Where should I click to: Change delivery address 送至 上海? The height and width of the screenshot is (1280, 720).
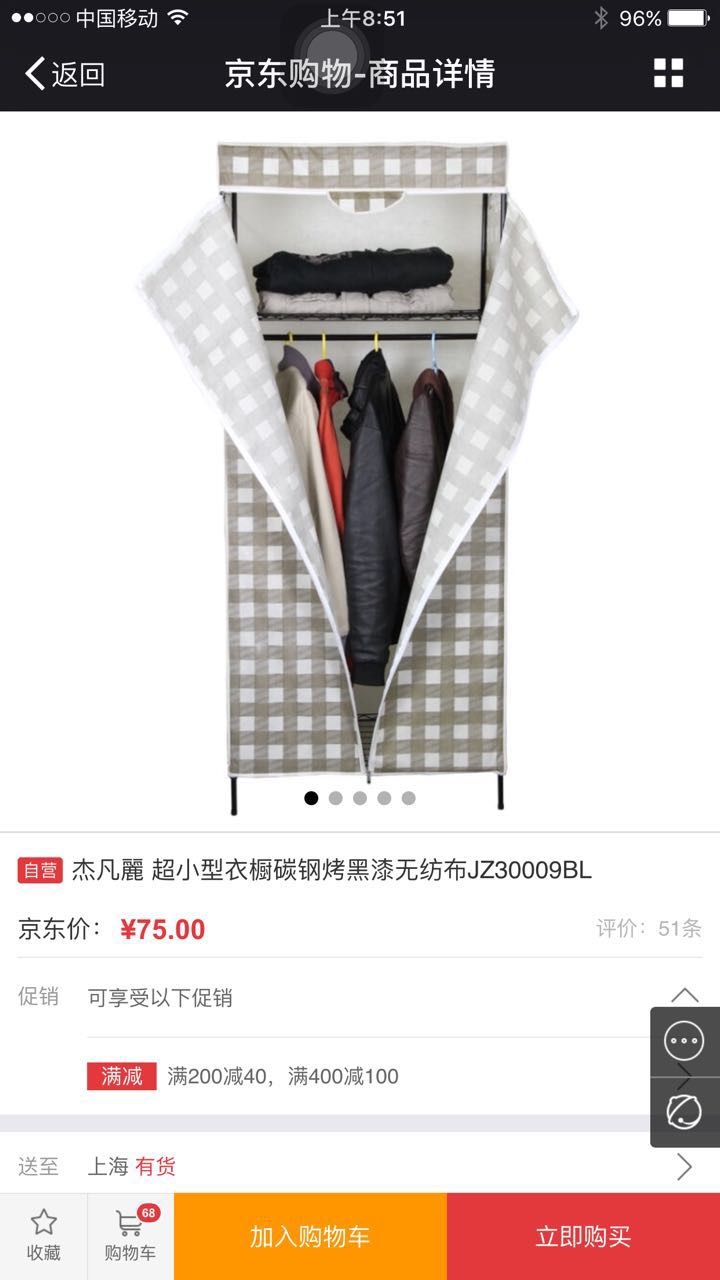(360, 1166)
